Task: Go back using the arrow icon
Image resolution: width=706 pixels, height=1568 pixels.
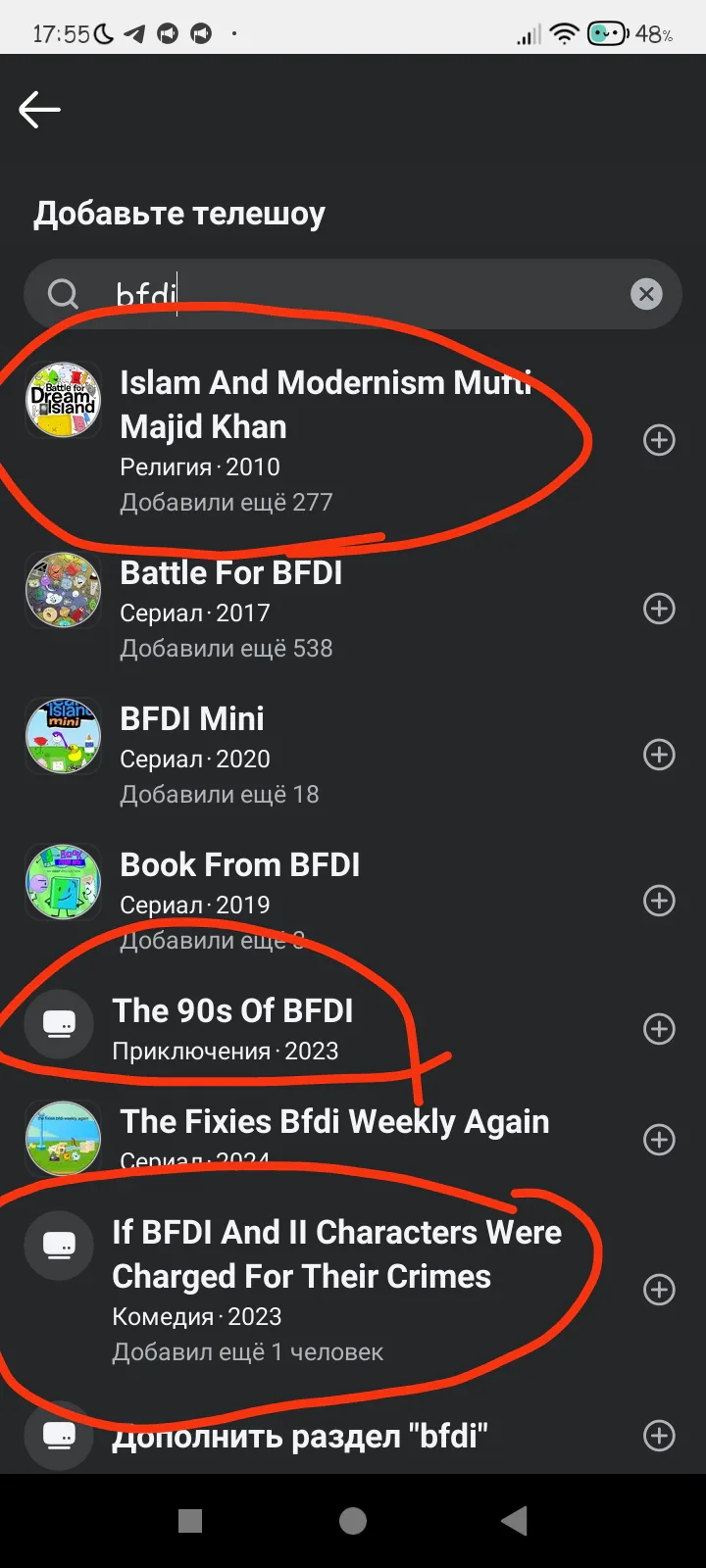Action: (40, 110)
